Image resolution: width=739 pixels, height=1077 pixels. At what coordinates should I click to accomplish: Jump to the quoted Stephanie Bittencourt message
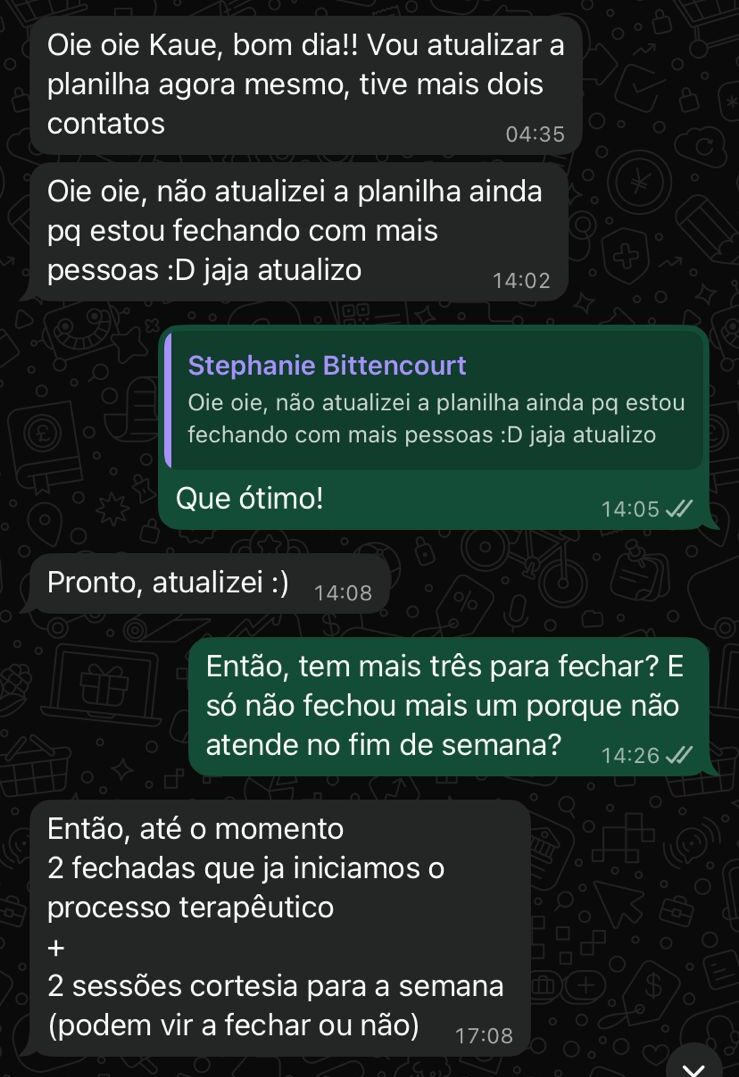435,401
